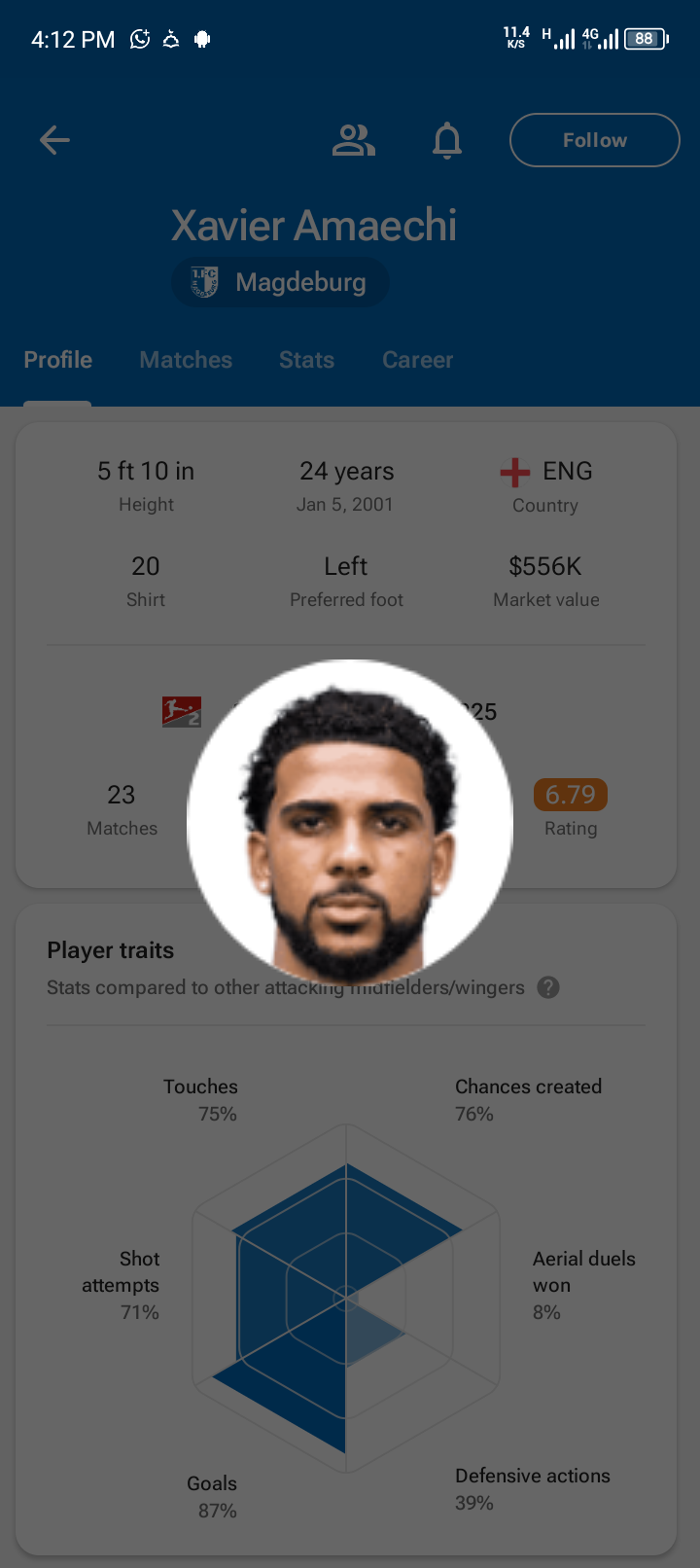Open the people group icon
This screenshot has height=1568, width=700.
point(353,140)
